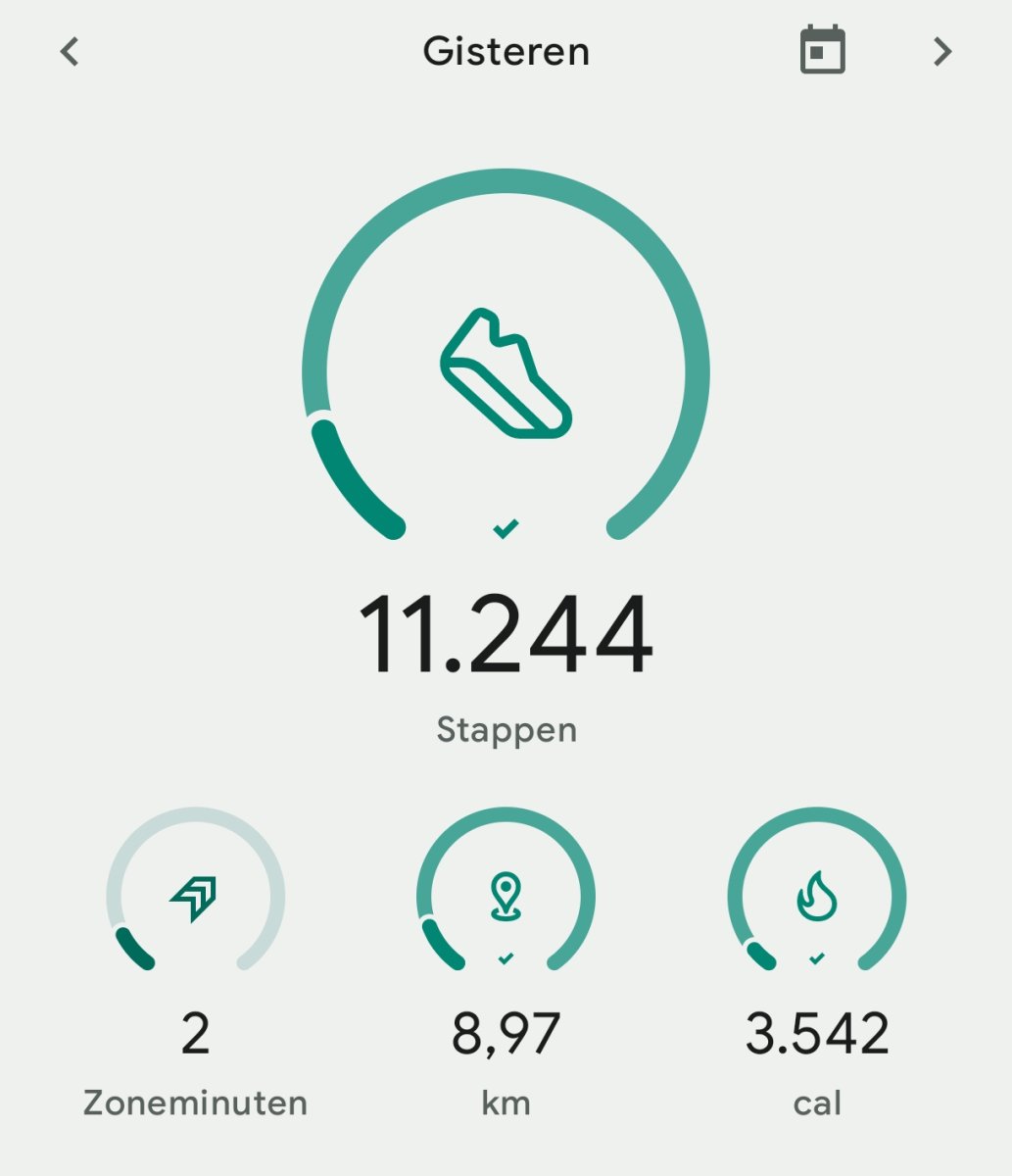Go to the previous day with the left arrow
Viewport: 1012px width, 1176px height.
69,51
